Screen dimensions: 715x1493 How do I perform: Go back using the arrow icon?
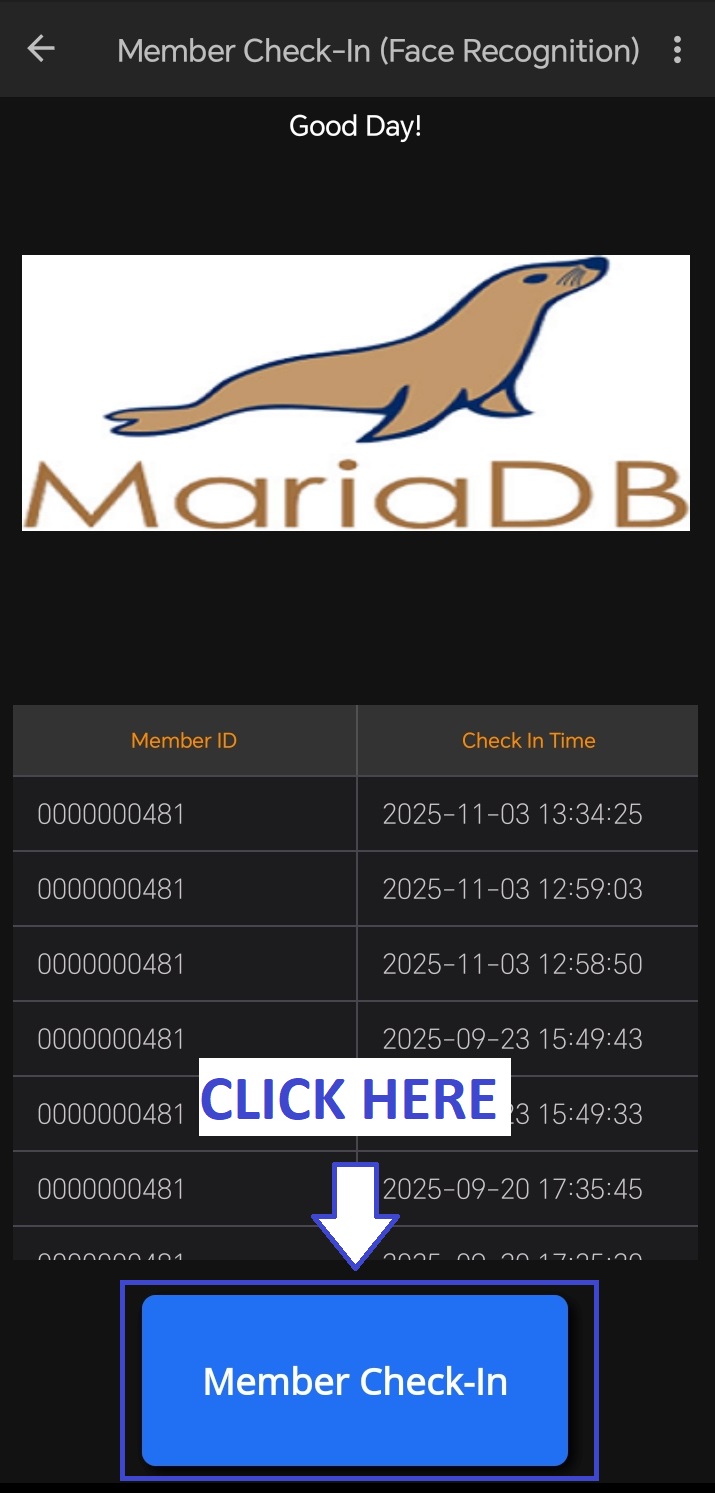pyautogui.click(x=41, y=49)
